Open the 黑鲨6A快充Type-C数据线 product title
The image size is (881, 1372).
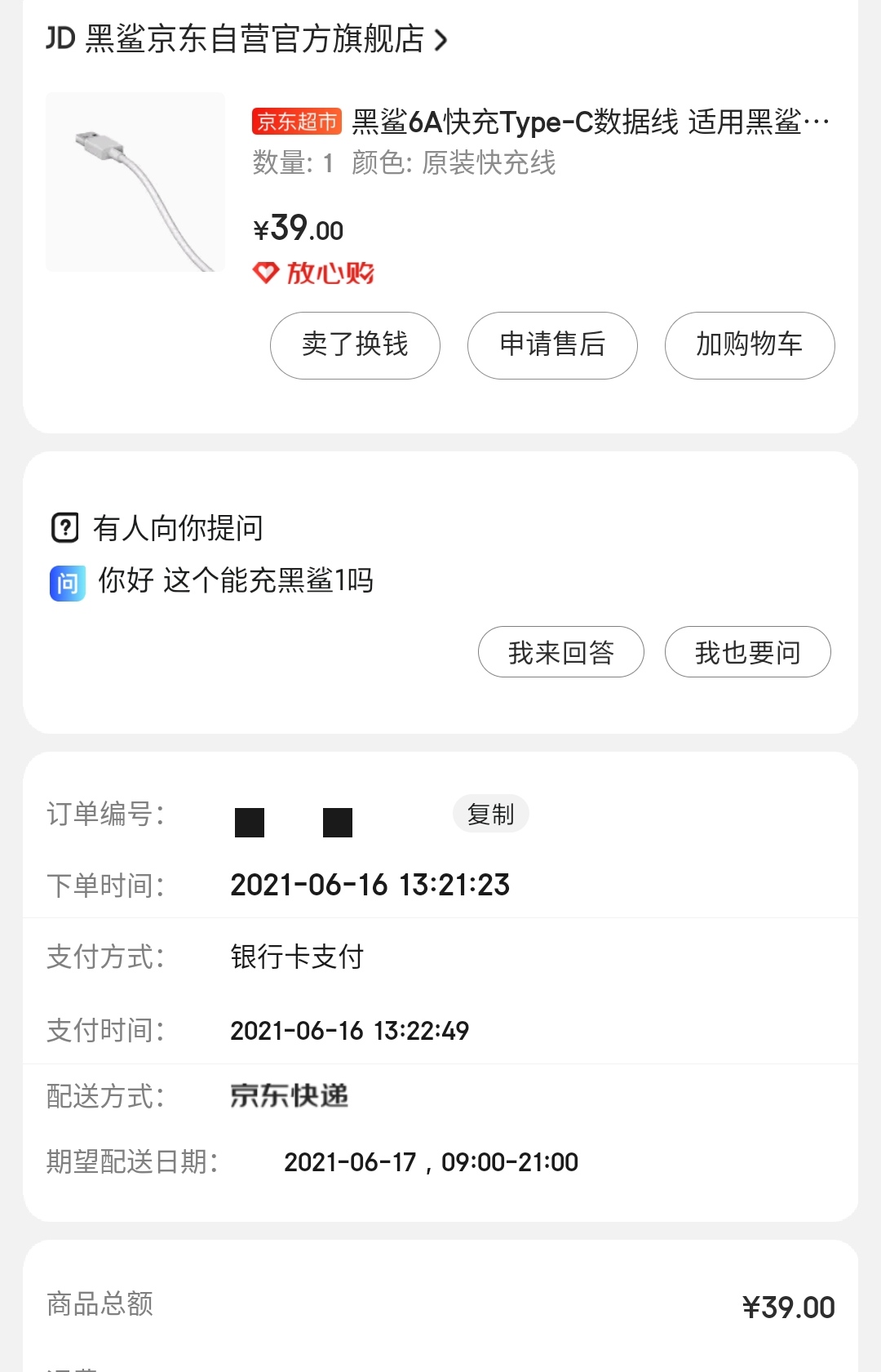click(589, 122)
